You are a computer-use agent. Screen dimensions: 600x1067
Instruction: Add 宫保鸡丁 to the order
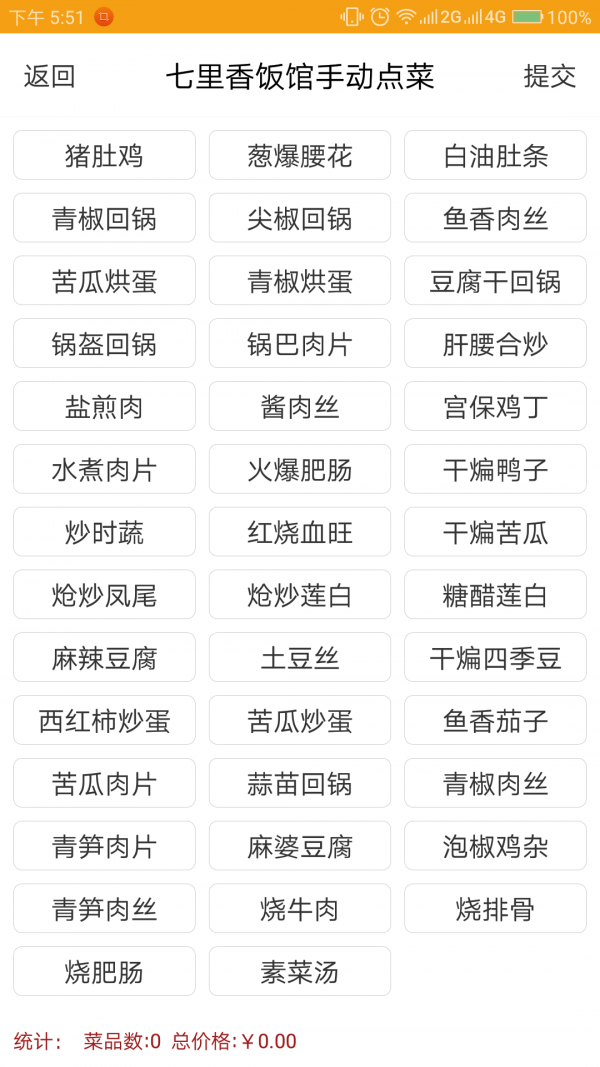coord(495,406)
